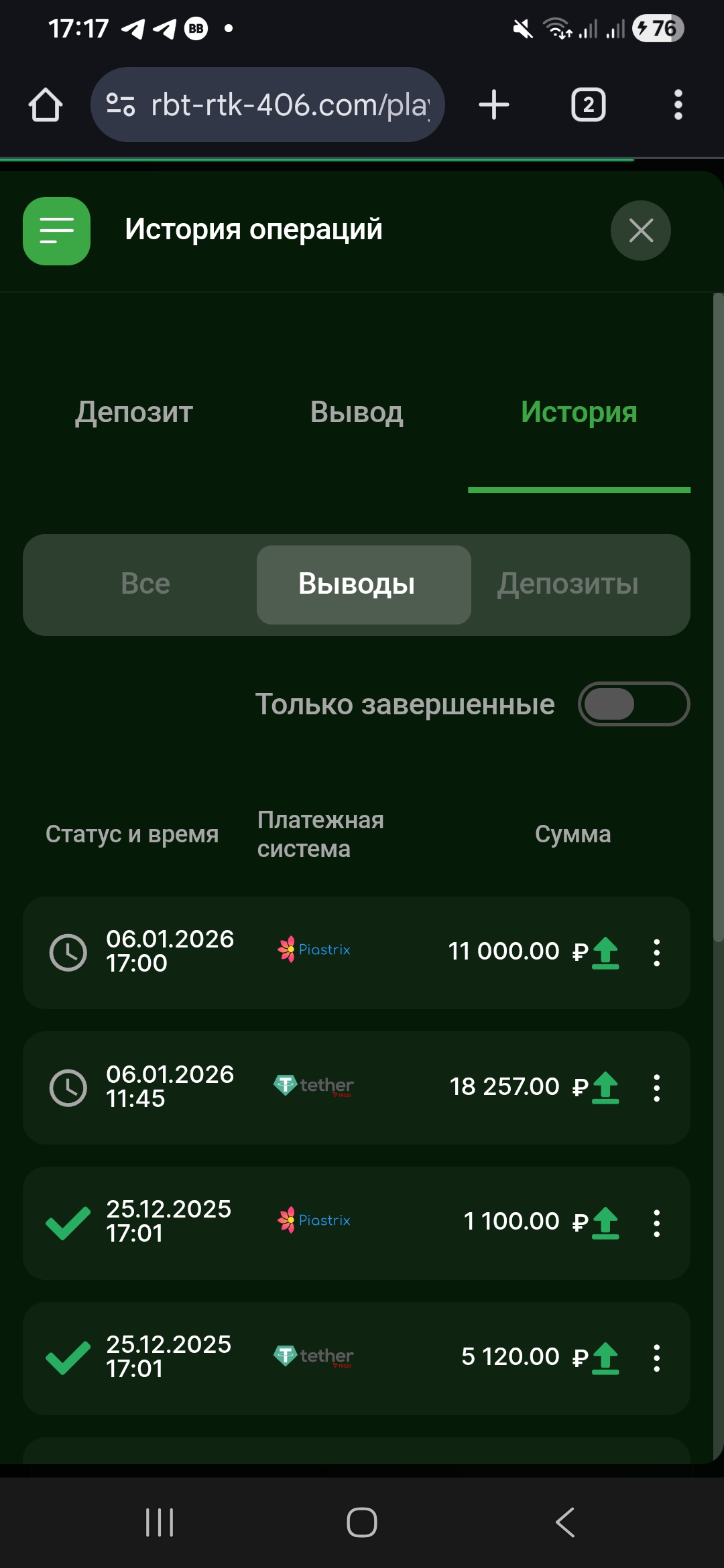Open options for 18 257.00 ₽ withdrawal

(x=656, y=1088)
